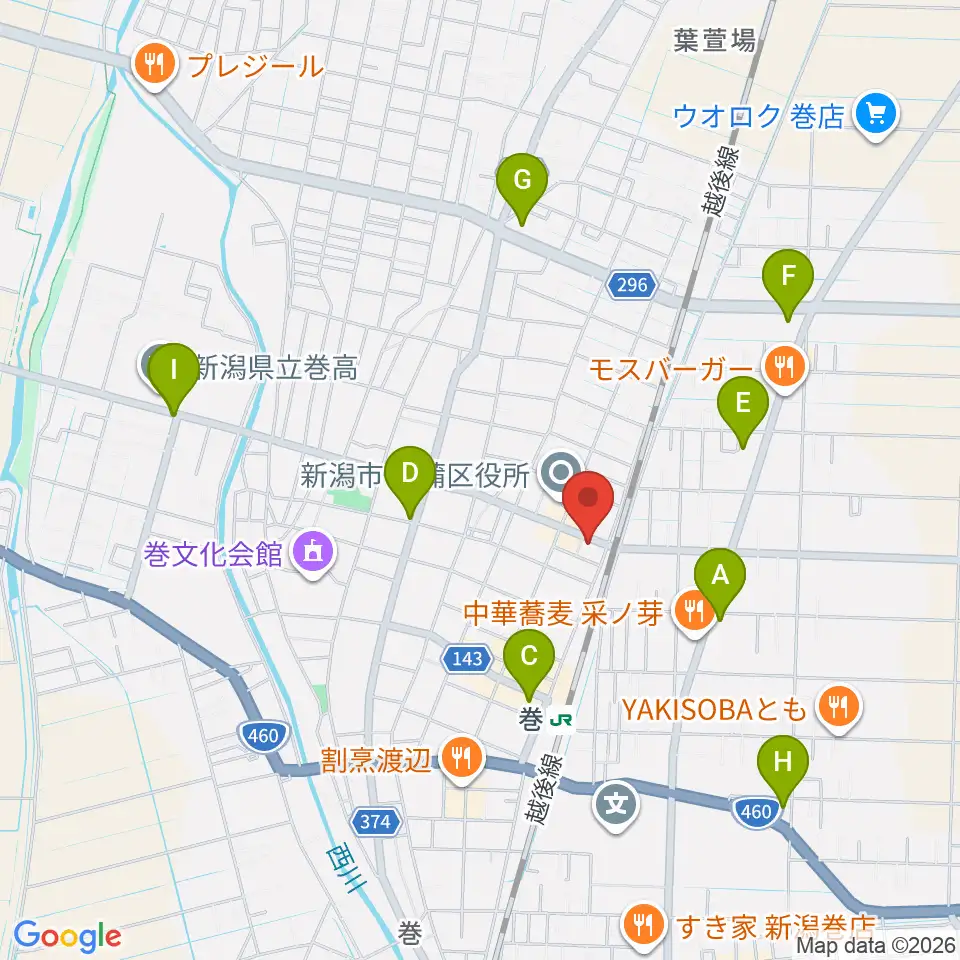Open the 割烹渡辺 restaurant pin
The width and height of the screenshot is (960, 960).
point(462,761)
